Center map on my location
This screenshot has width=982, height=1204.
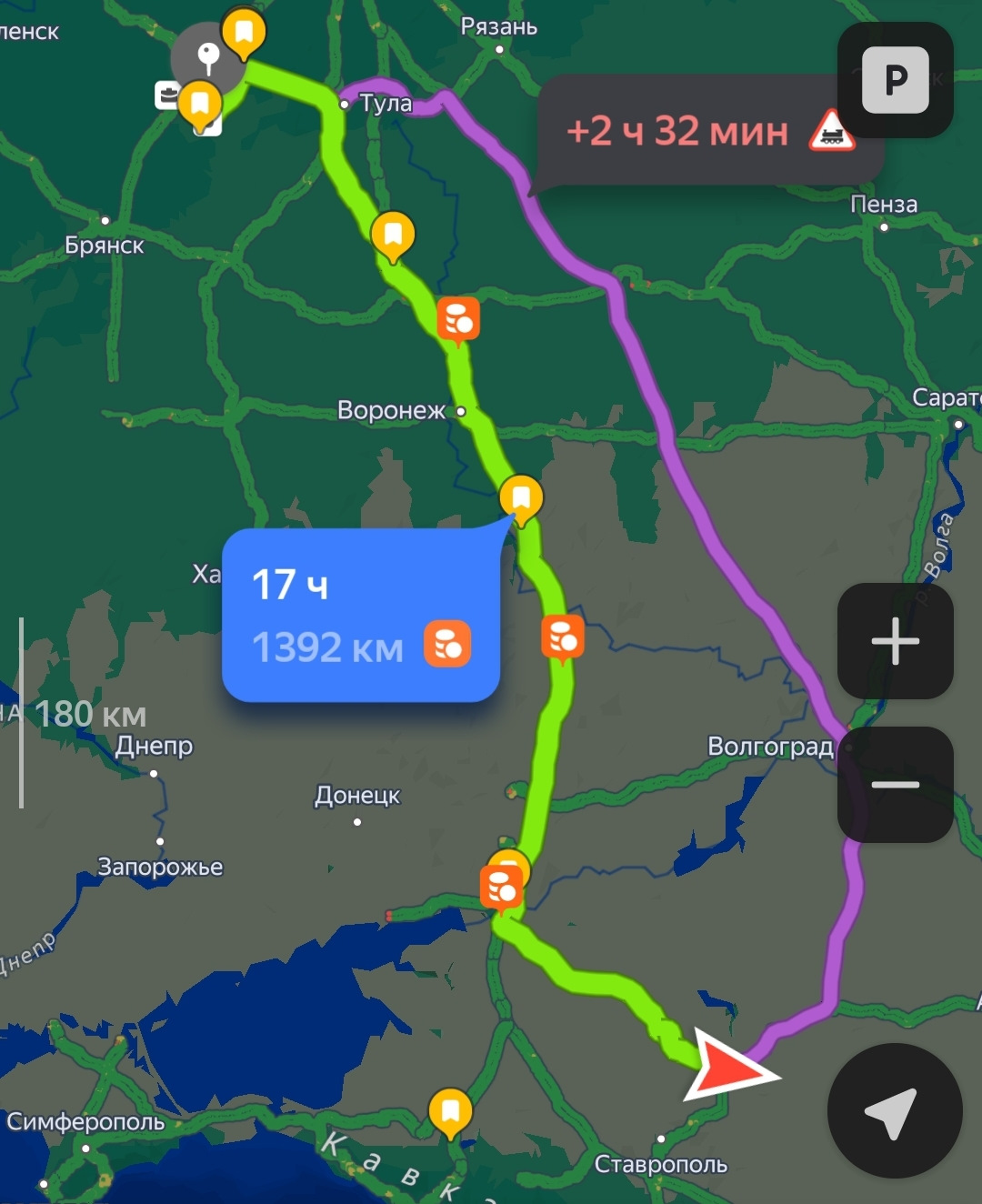click(x=894, y=1110)
